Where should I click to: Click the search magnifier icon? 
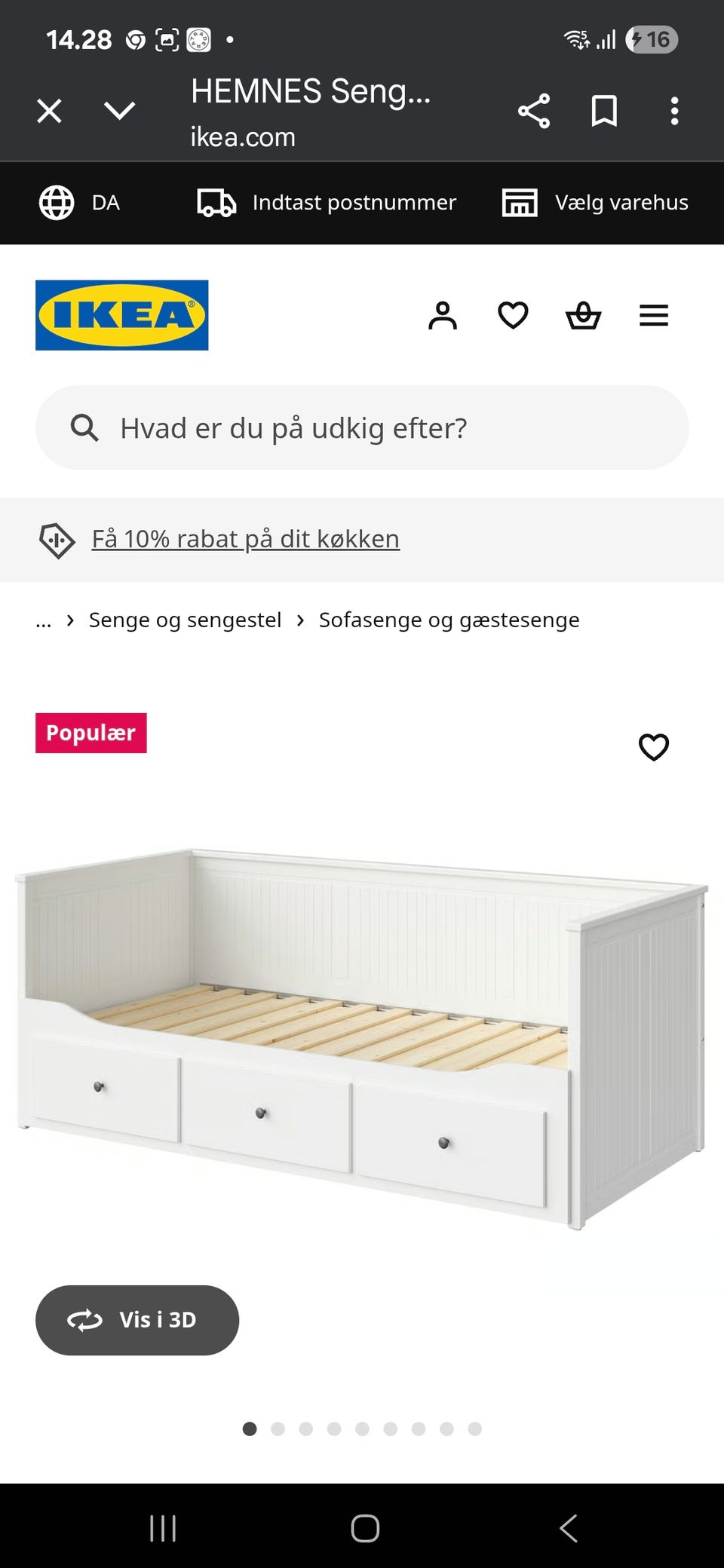[84, 427]
